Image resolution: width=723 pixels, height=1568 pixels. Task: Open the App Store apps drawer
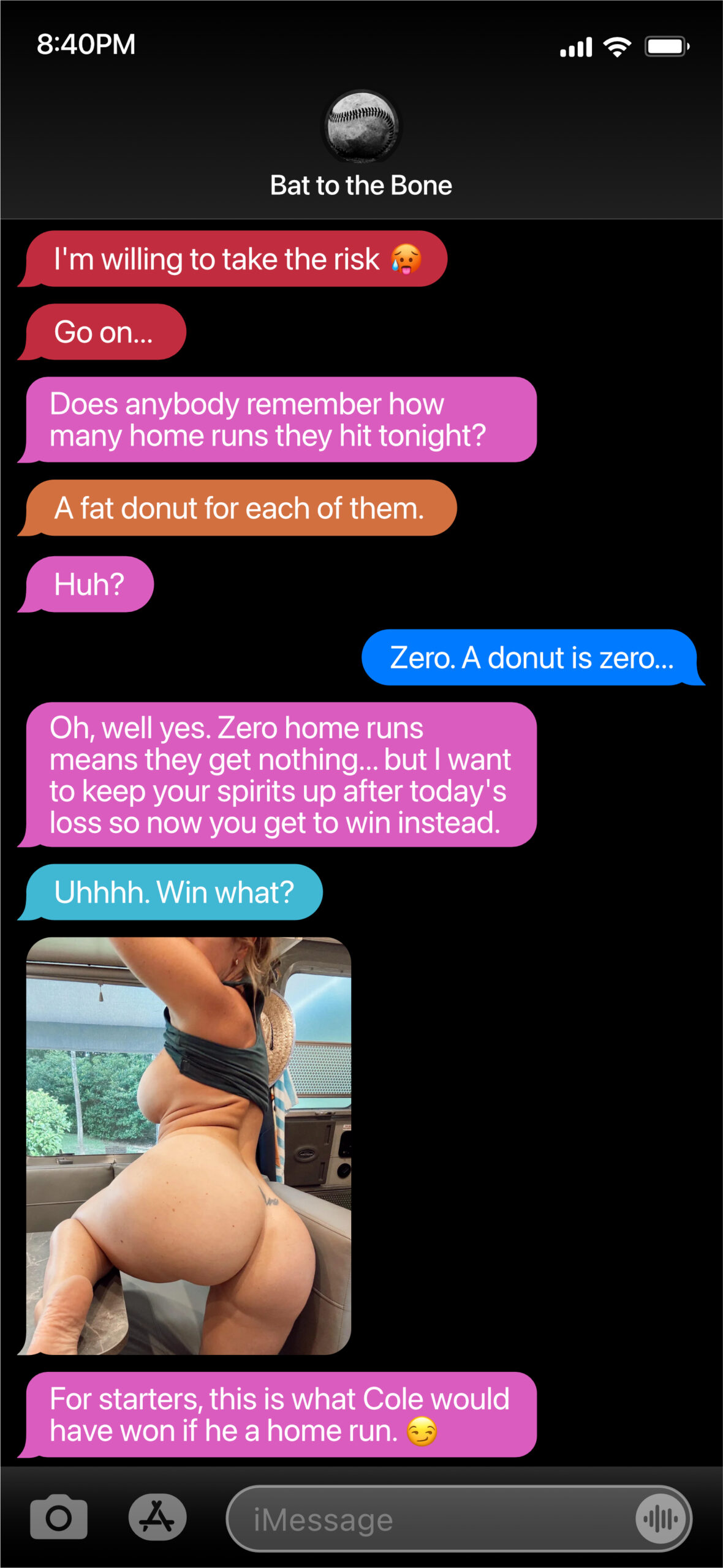click(157, 1518)
